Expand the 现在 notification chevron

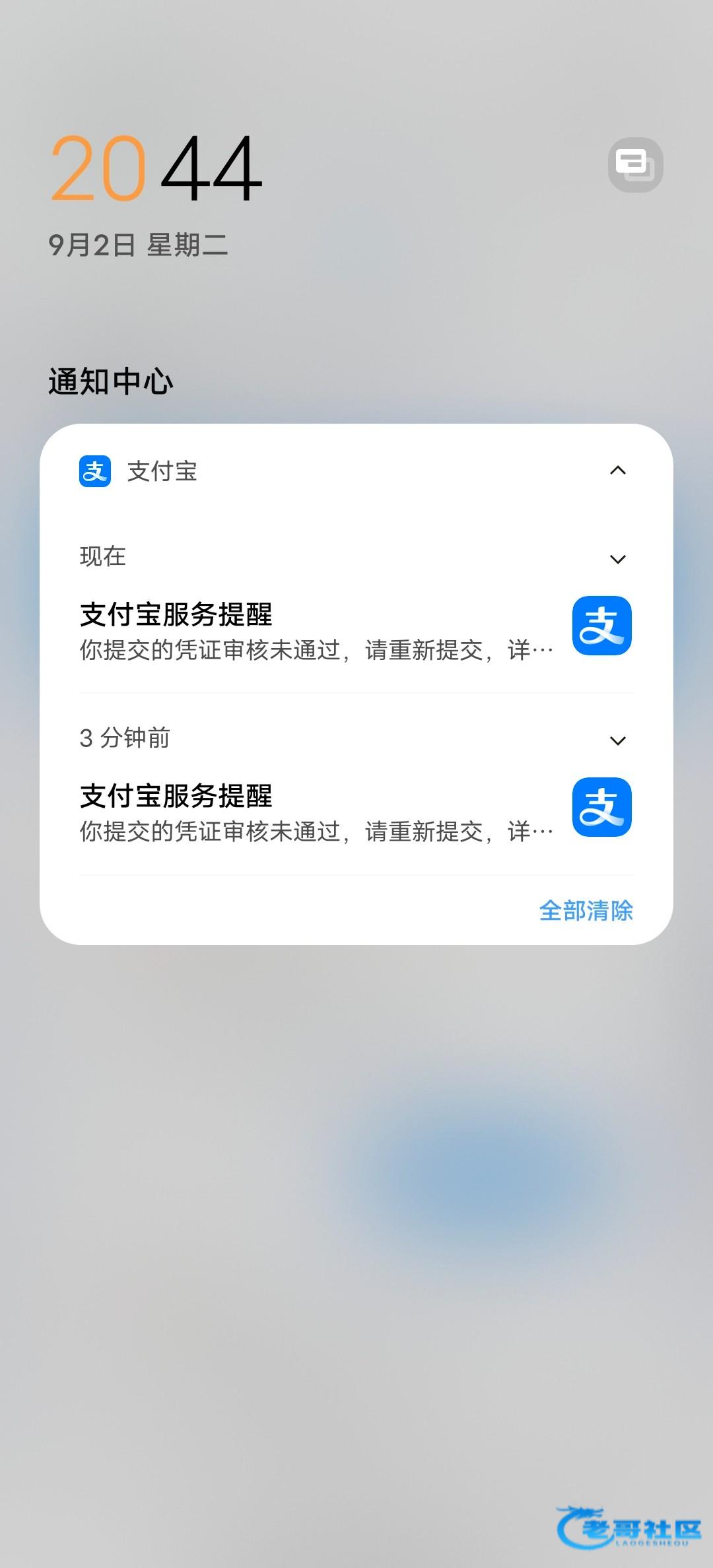[x=618, y=560]
